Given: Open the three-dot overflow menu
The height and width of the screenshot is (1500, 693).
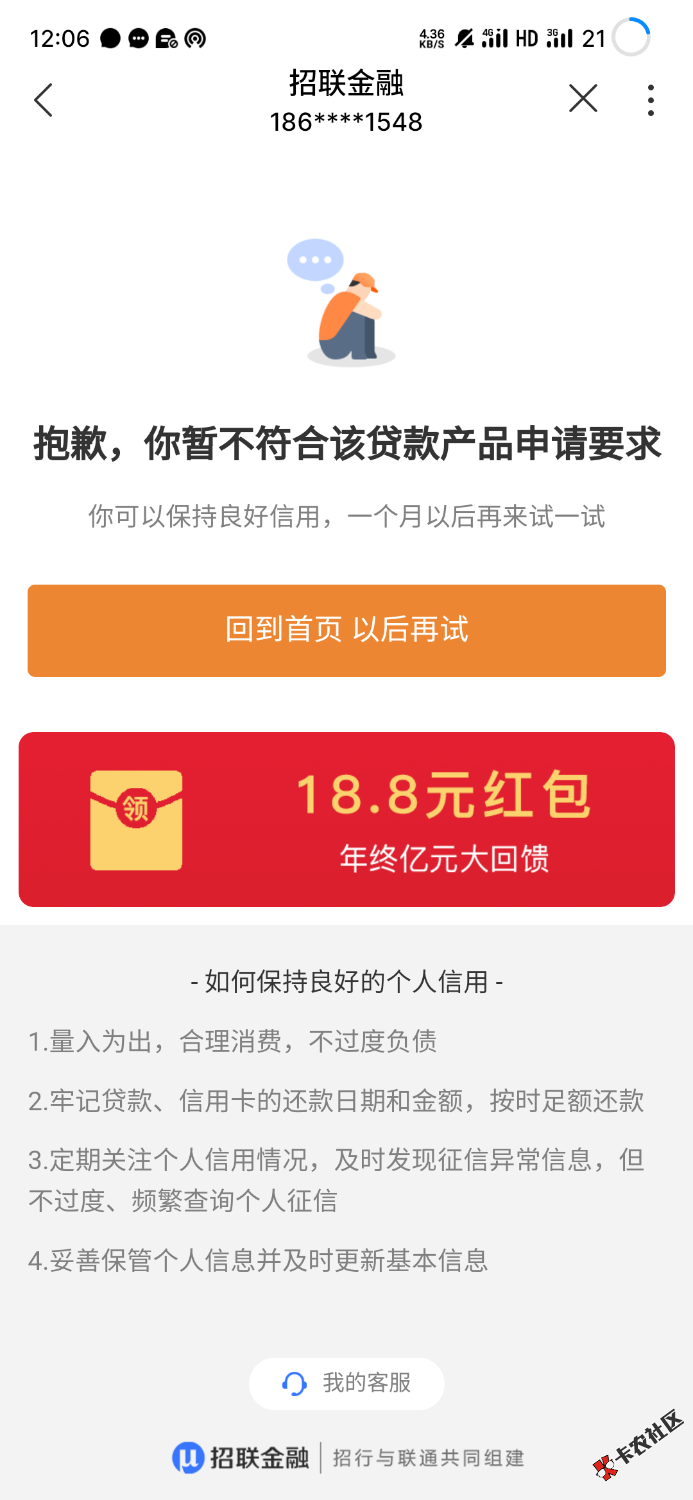Looking at the screenshot, I should 651,100.
